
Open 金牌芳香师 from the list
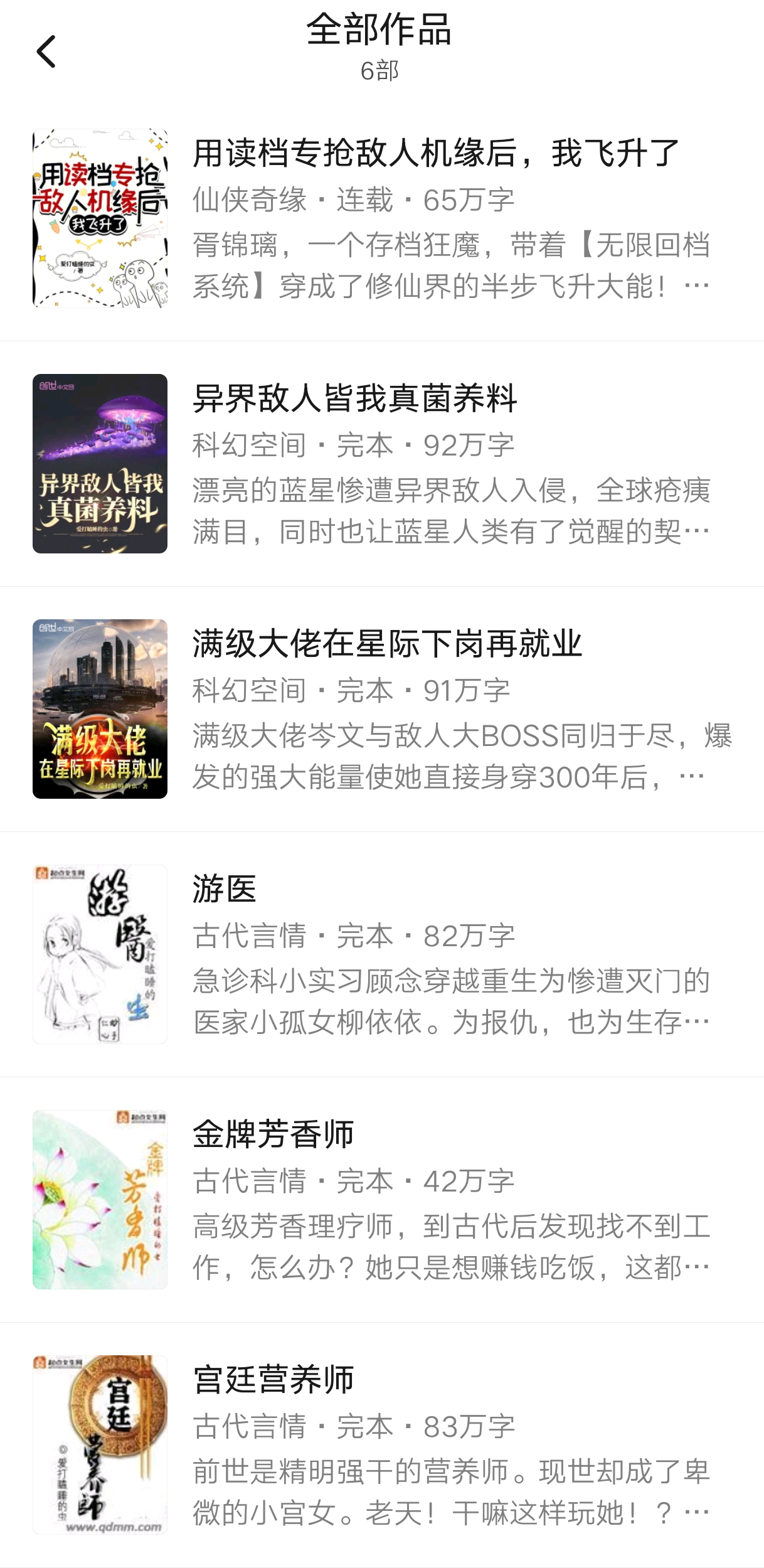(273, 1134)
